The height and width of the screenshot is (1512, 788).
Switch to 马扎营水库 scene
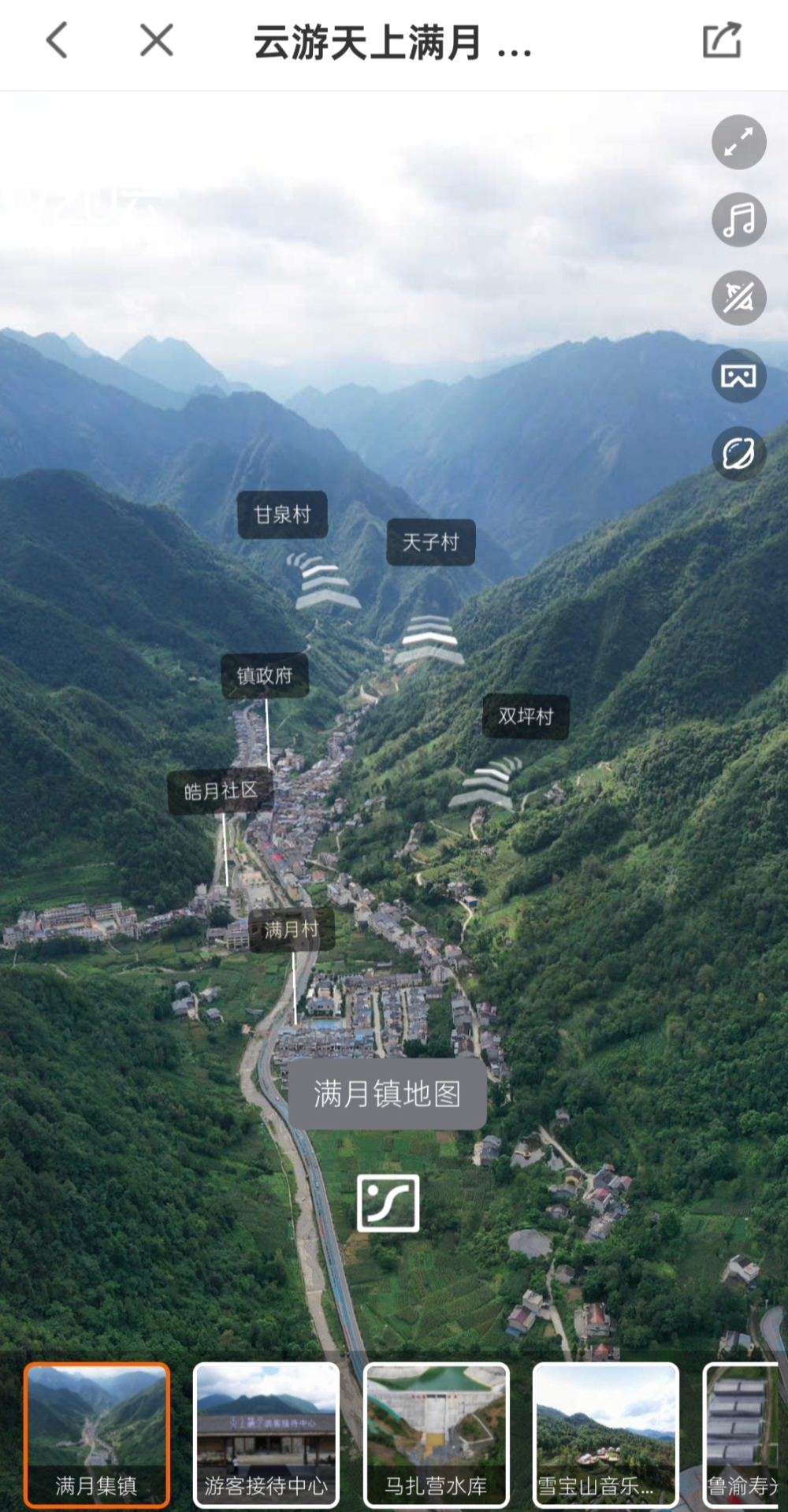point(436,1435)
